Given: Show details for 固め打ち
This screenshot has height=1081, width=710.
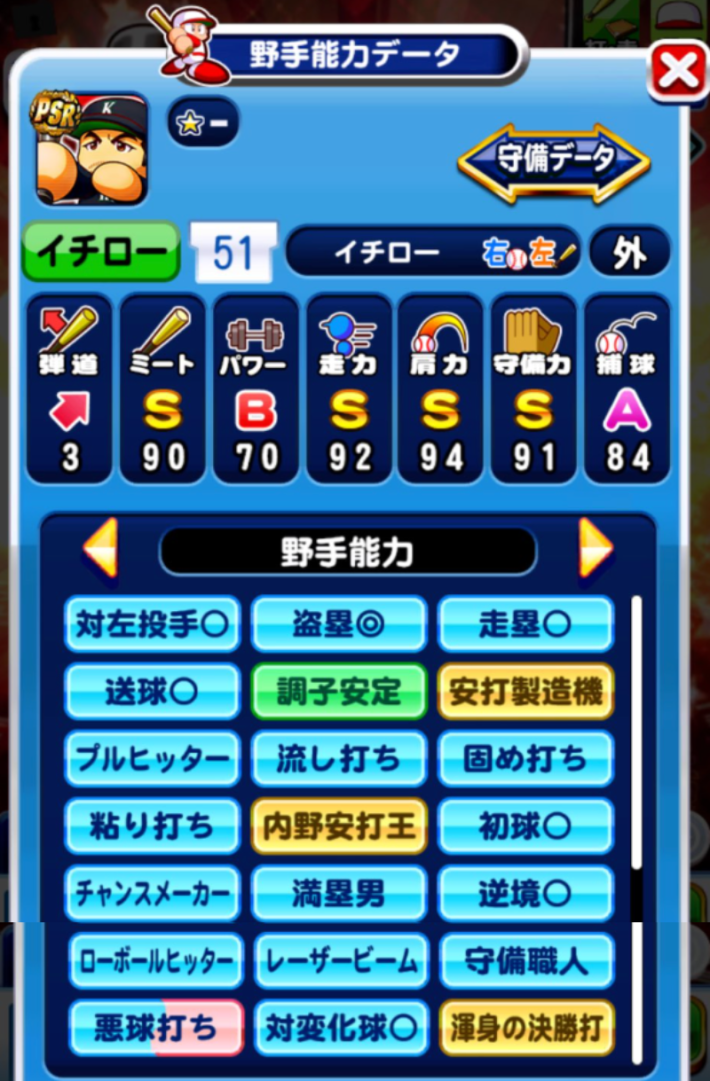Looking at the screenshot, I should click(x=525, y=759).
